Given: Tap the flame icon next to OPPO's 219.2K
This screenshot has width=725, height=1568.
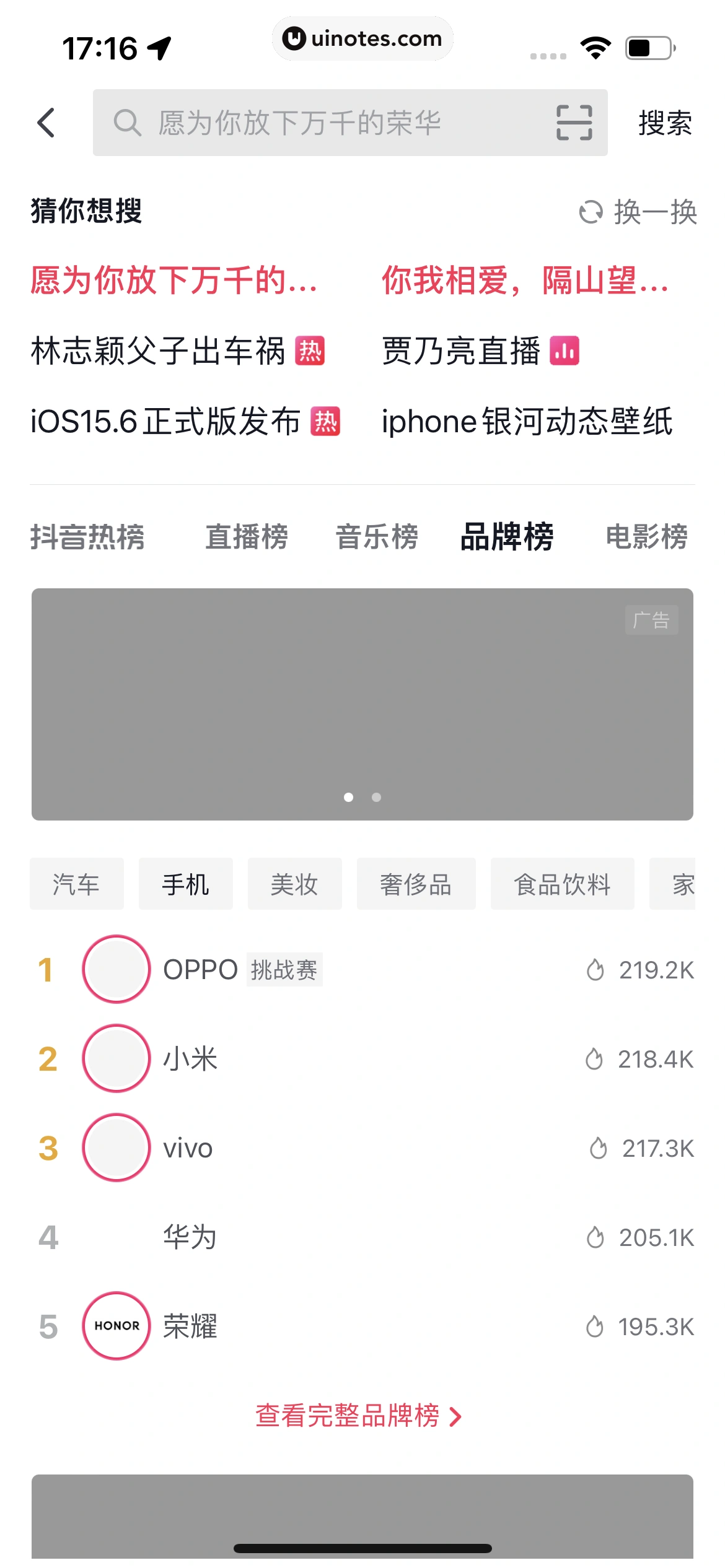Looking at the screenshot, I should (x=596, y=970).
